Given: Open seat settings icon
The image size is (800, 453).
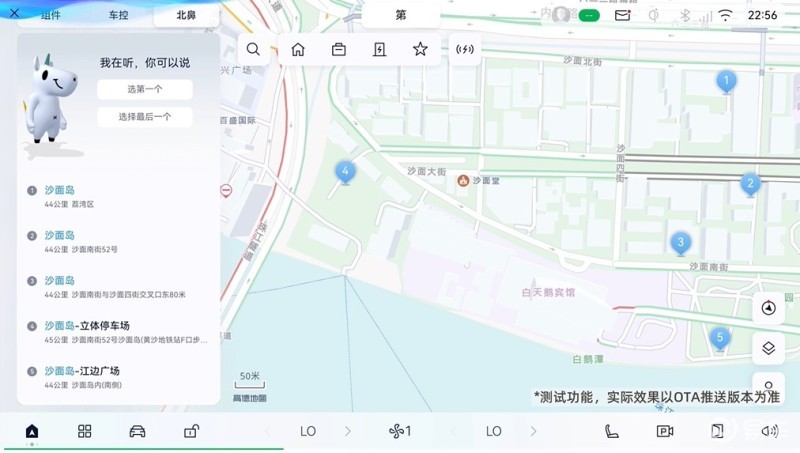Looking at the screenshot, I should [x=611, y=431].
